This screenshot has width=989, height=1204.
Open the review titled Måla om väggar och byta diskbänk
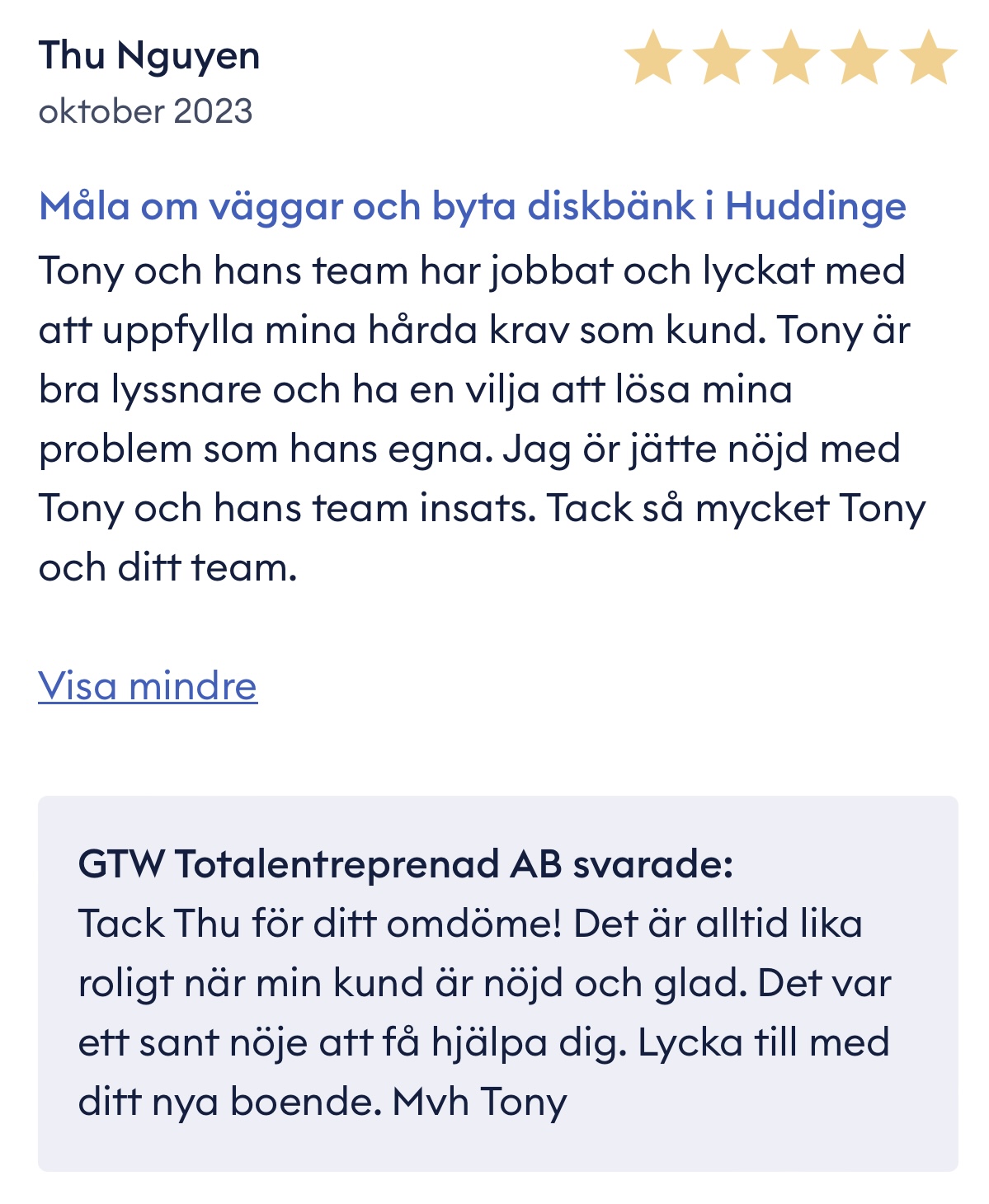pos(473,209)
